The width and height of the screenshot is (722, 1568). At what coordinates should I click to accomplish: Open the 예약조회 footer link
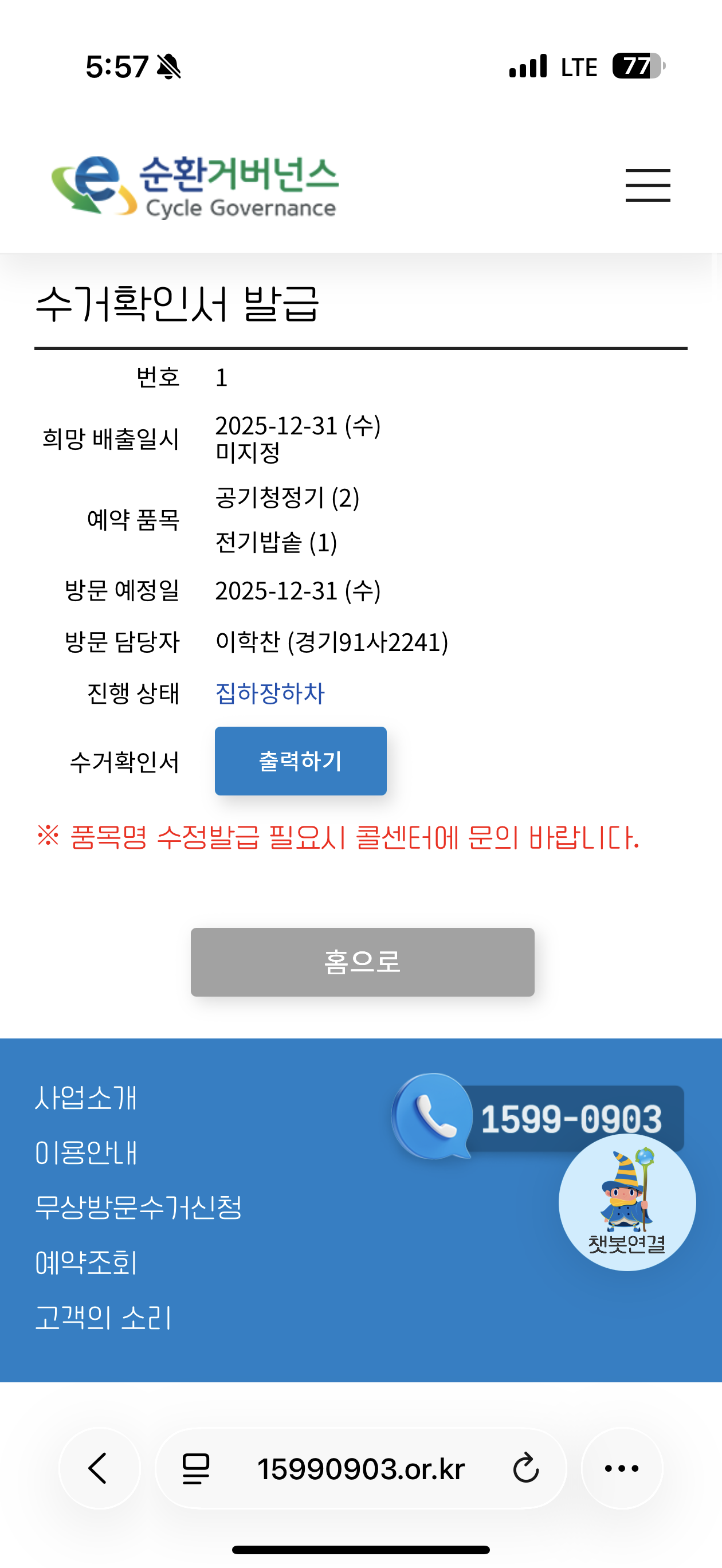86,1263
